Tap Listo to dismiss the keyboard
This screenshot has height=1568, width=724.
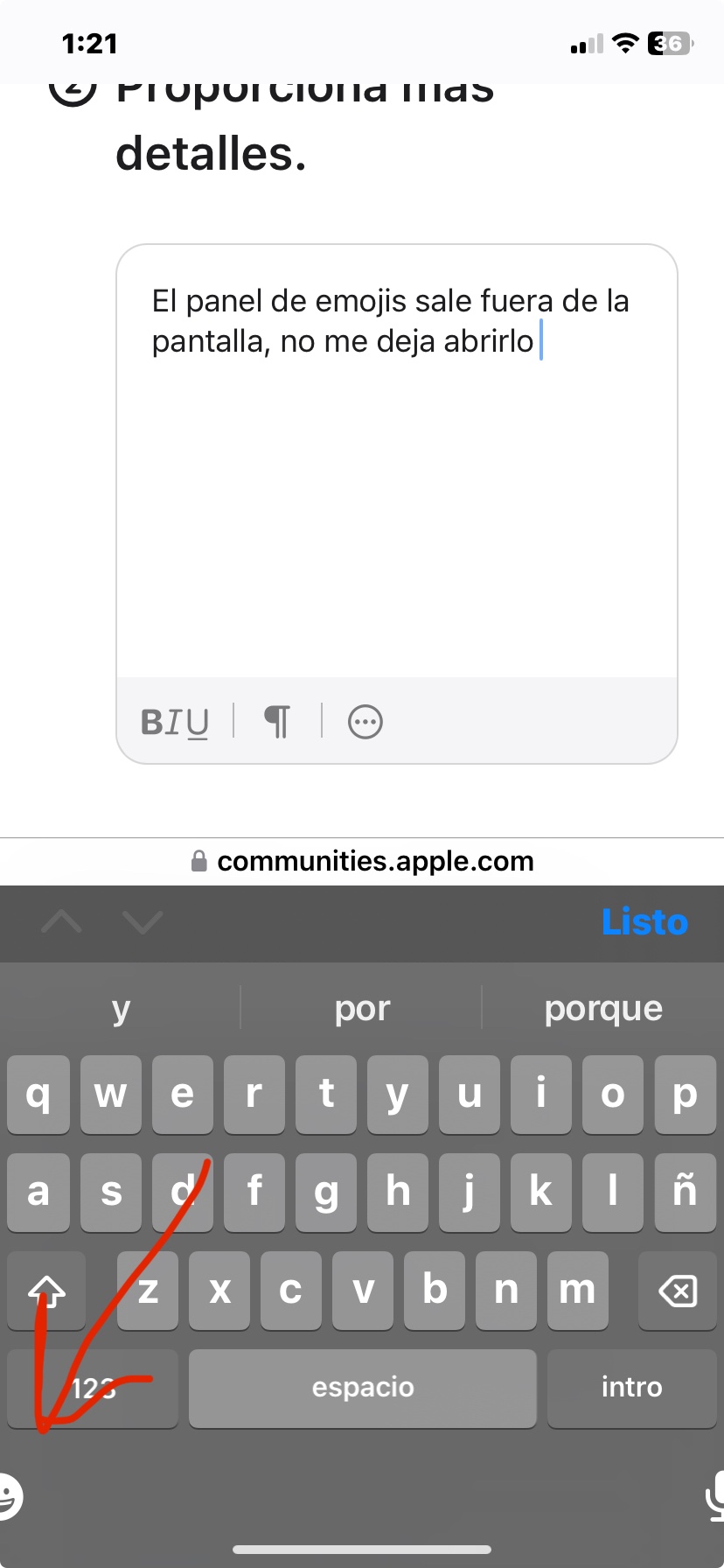click(644, 922)
